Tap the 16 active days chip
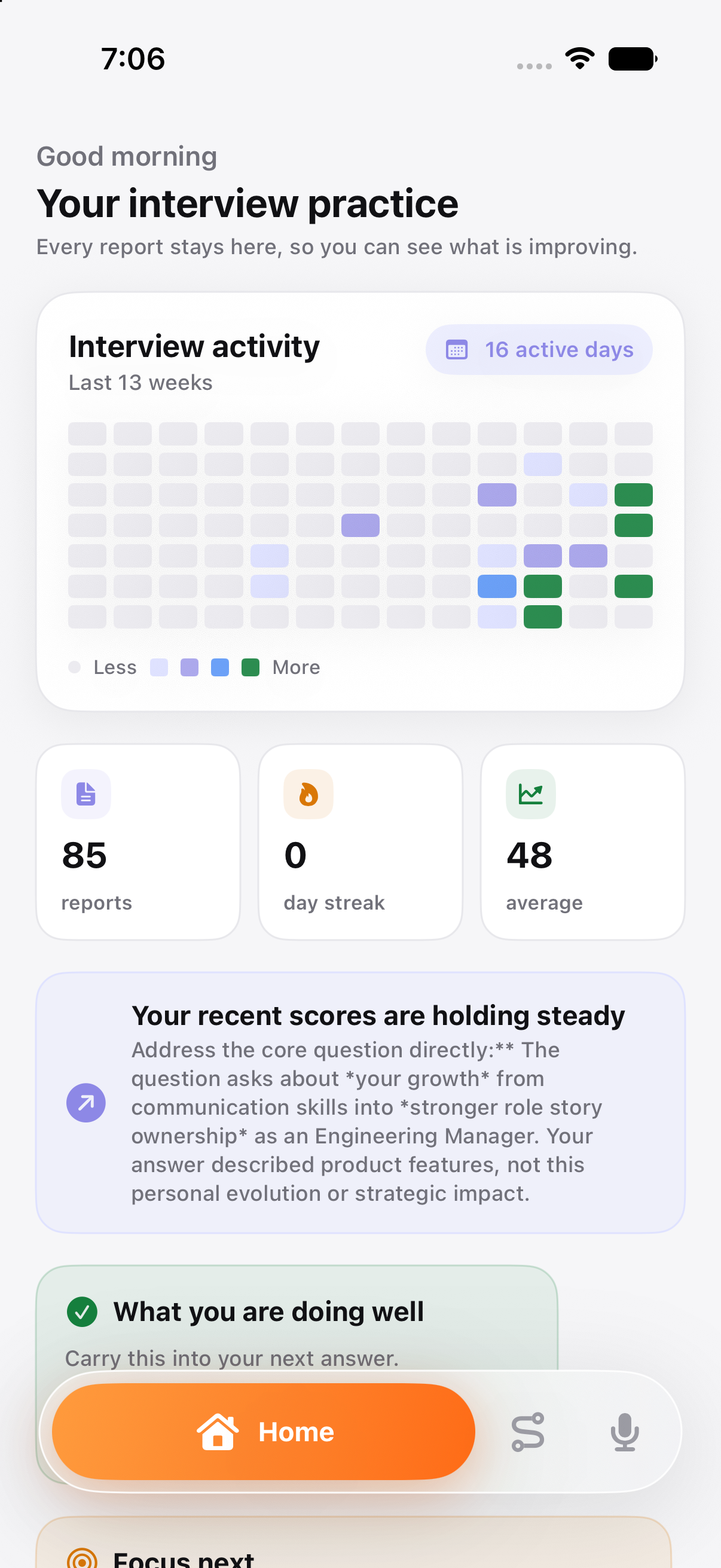 pos(539,349)
